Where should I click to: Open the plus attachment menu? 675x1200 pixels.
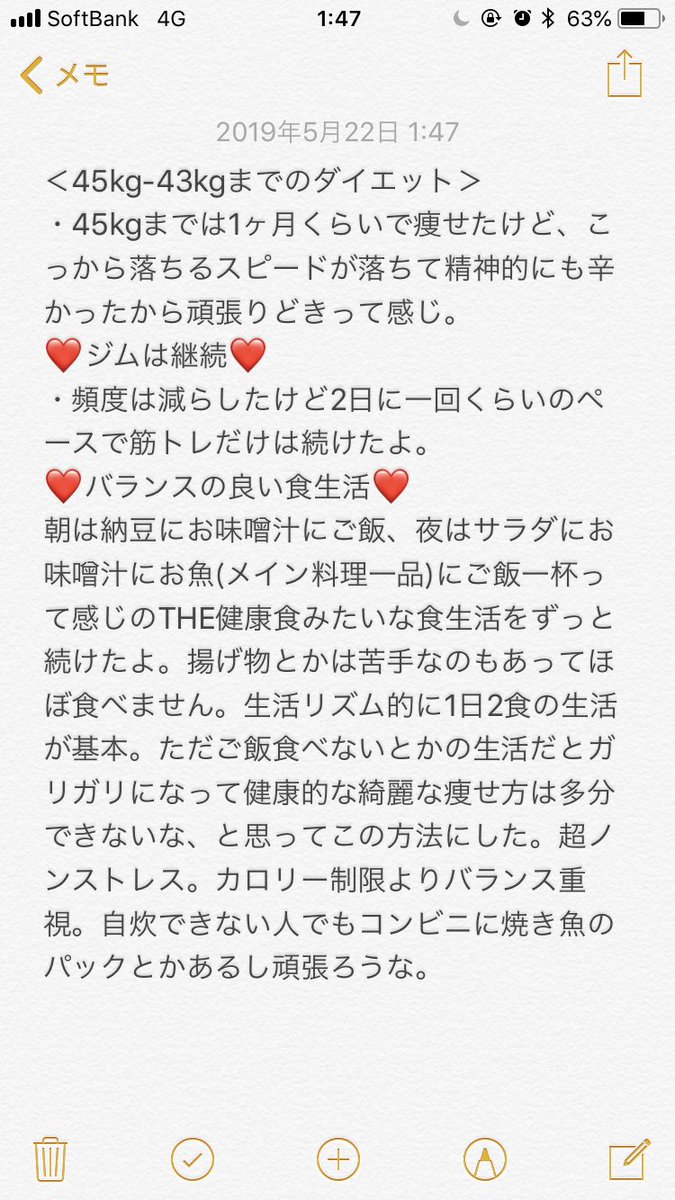click(x=338, y=1158)
